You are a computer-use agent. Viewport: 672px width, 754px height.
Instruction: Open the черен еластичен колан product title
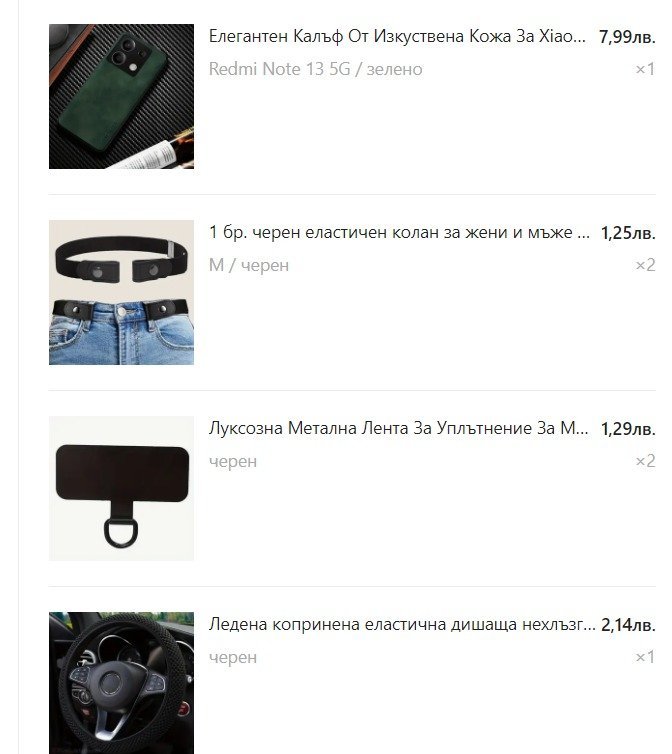399,233
